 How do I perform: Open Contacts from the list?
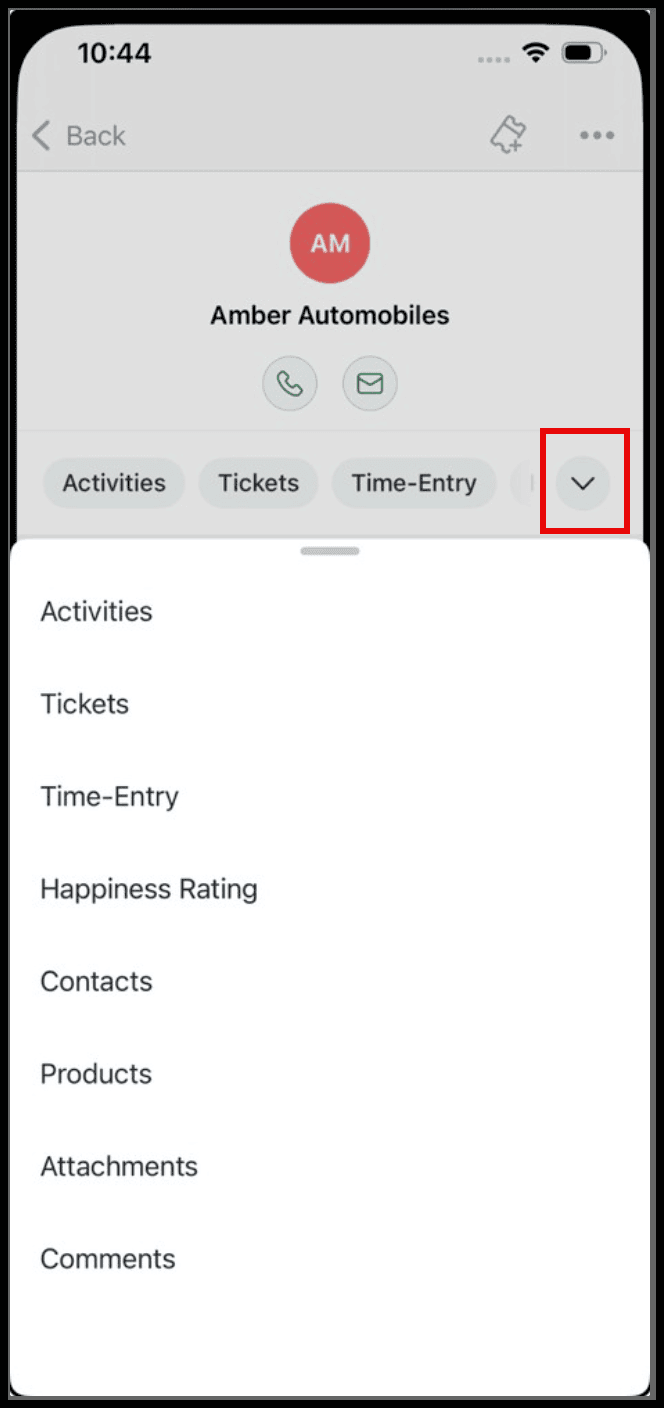(97, 981)
